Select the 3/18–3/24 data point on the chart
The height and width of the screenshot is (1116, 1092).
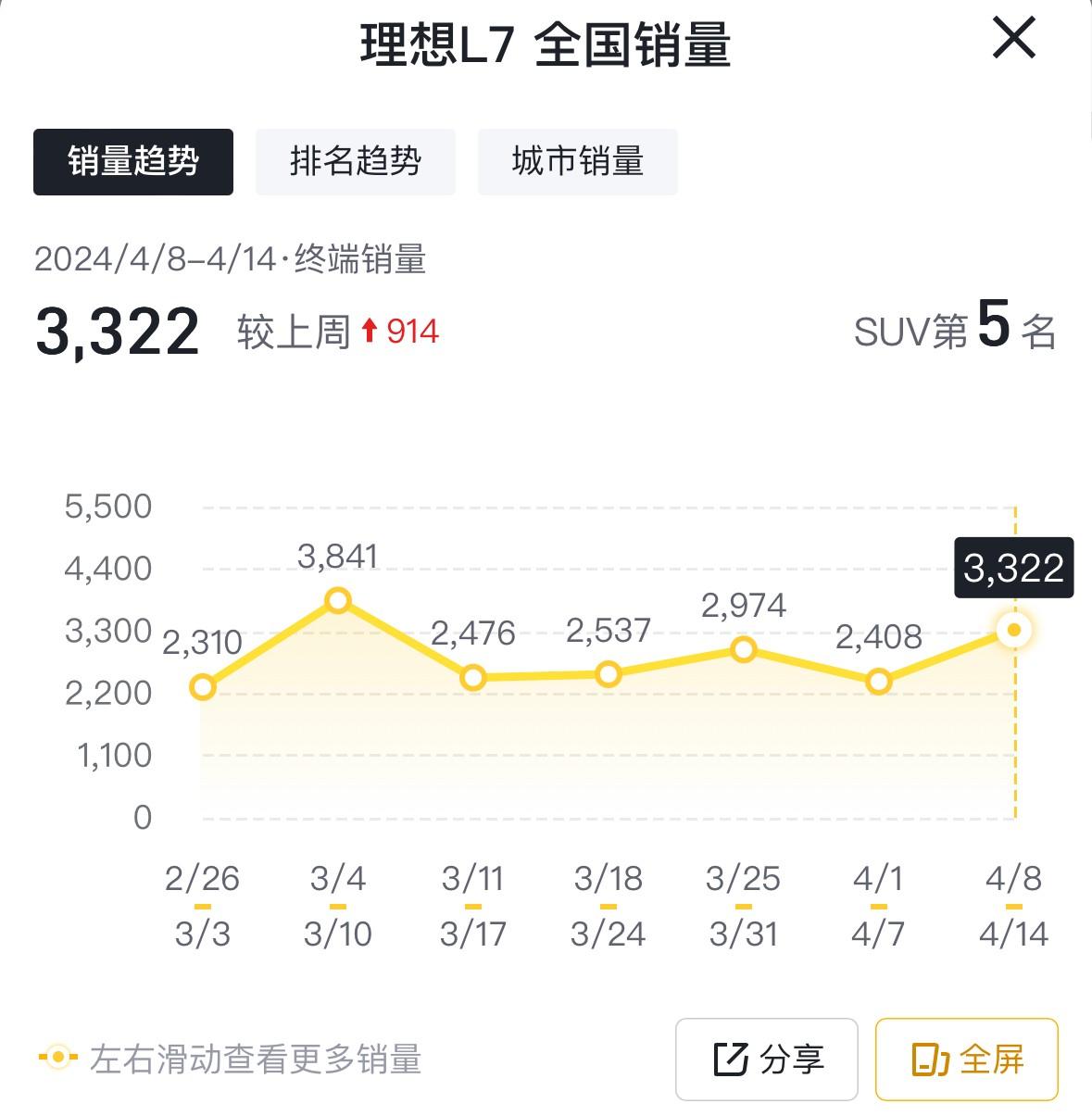pos(609,674)
